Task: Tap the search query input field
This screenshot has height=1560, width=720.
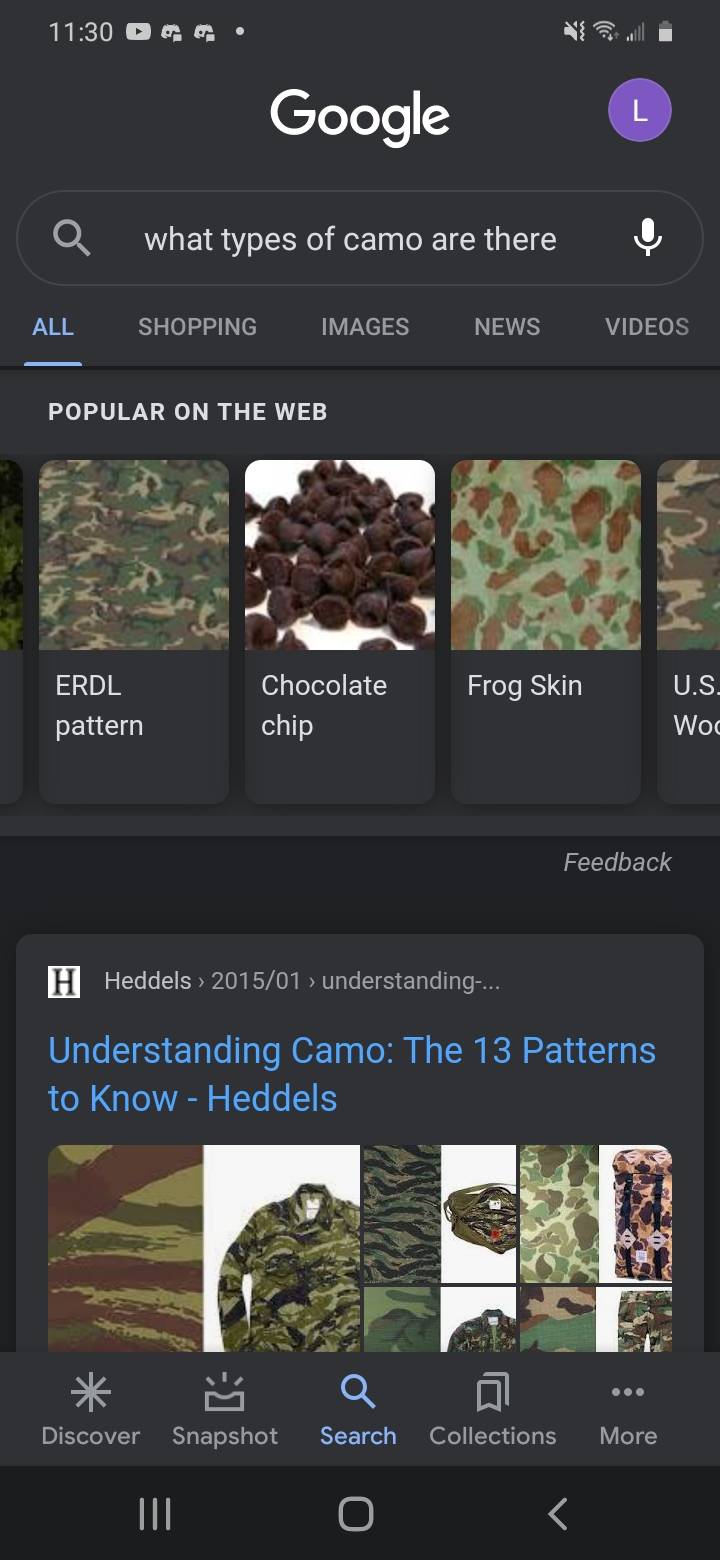Action: point(350,238)
